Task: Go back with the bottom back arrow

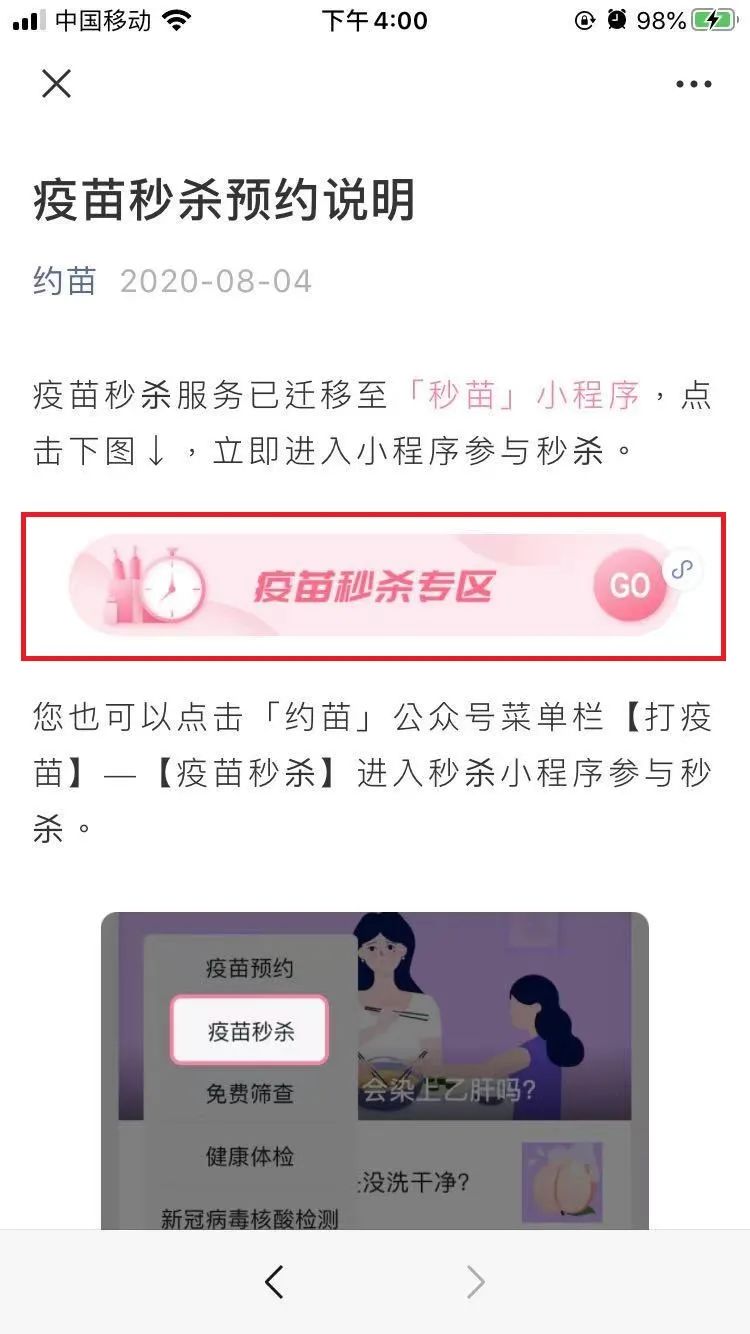Action: pos(274,1281)
